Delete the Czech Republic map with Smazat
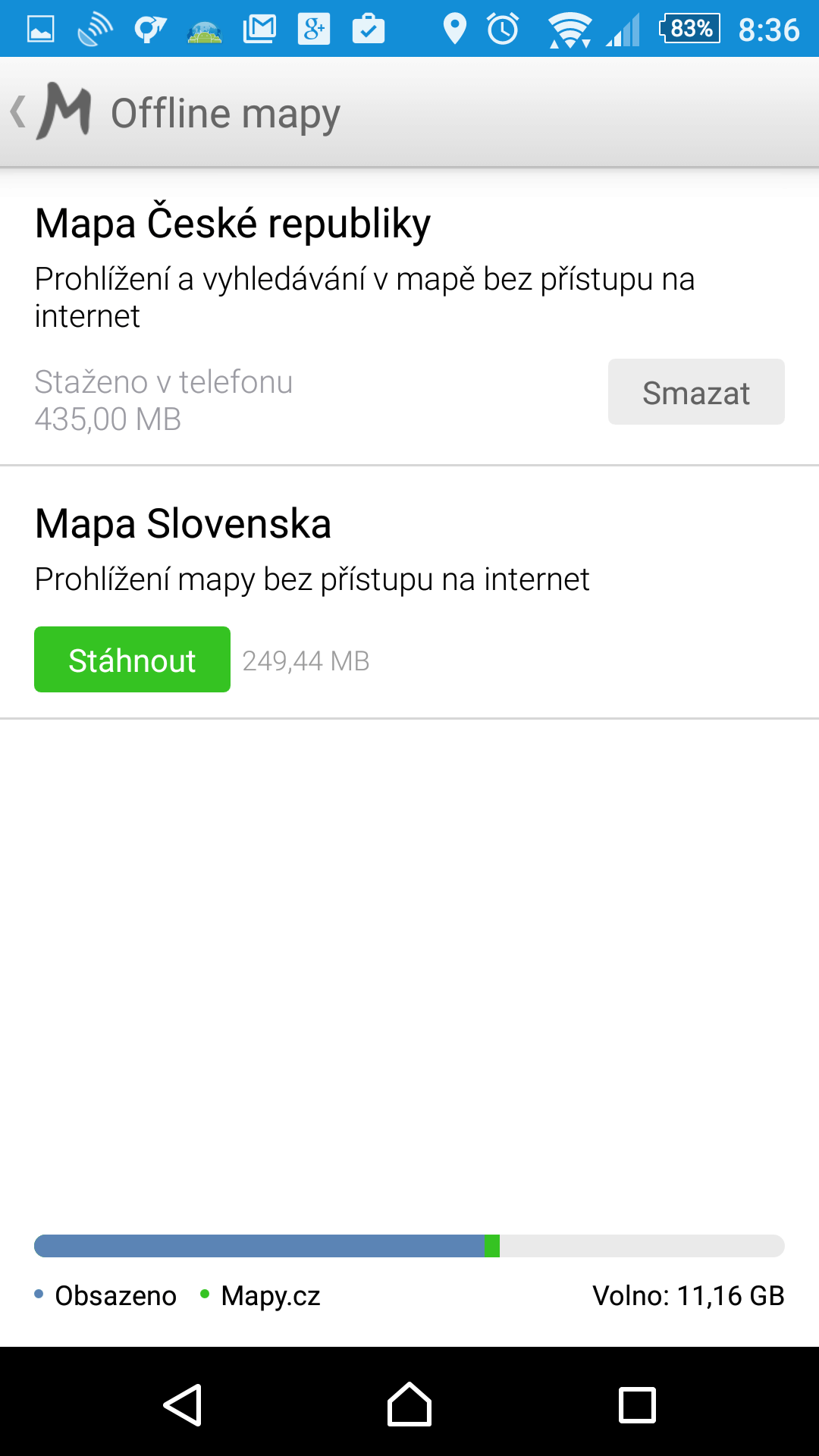 [x=696, y=392]
